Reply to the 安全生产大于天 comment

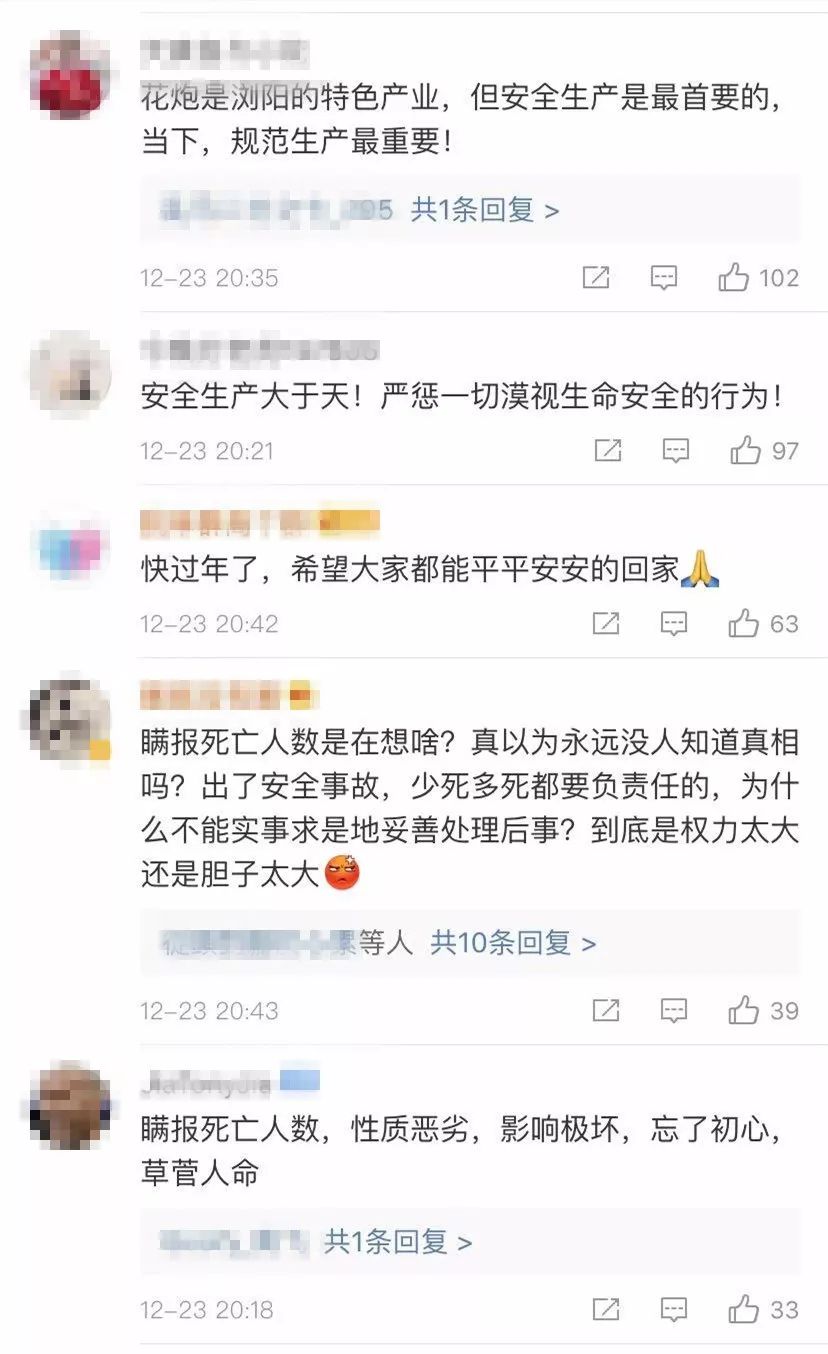(676, 451)
